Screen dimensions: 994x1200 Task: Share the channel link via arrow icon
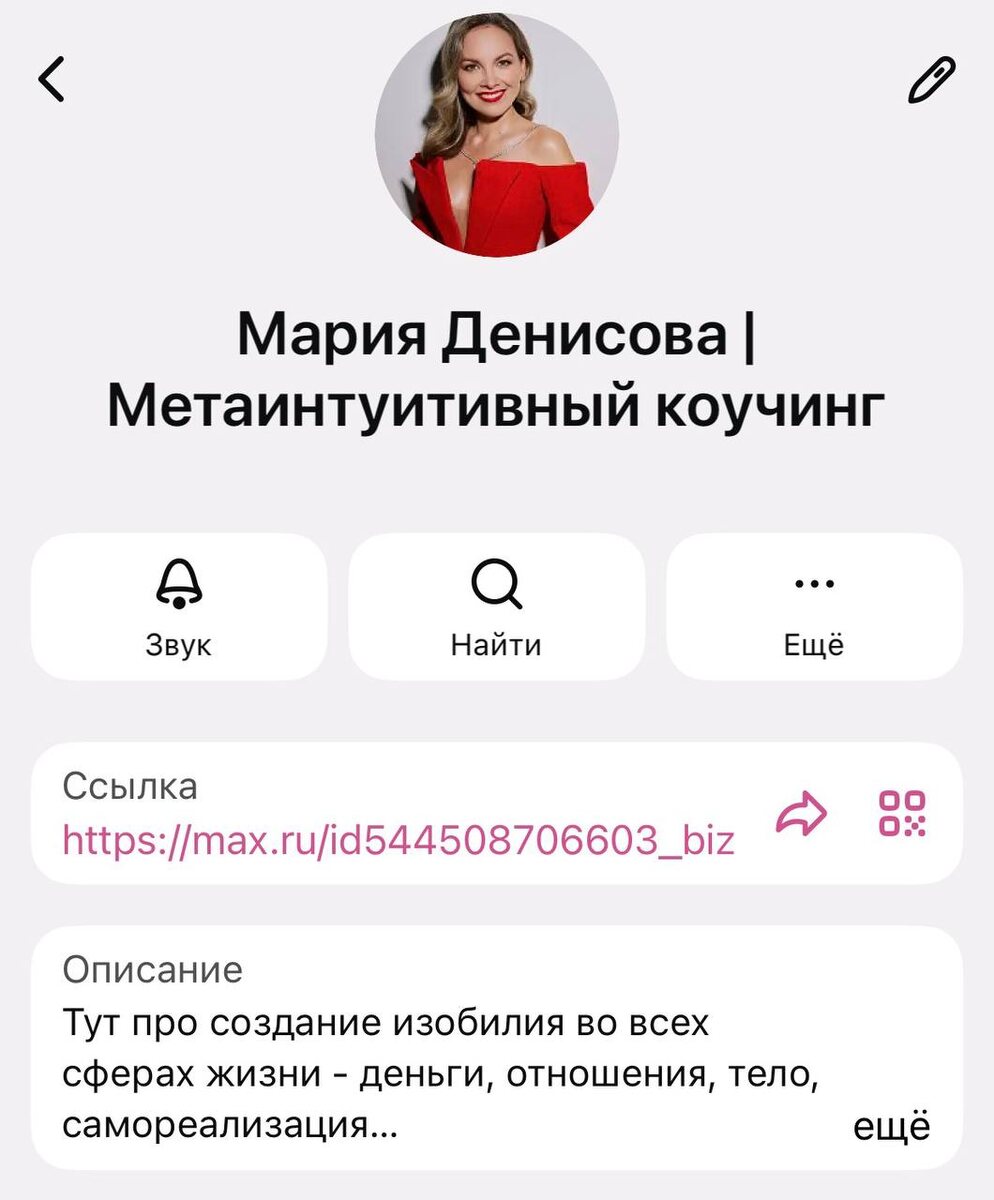(x=802, y=814)
